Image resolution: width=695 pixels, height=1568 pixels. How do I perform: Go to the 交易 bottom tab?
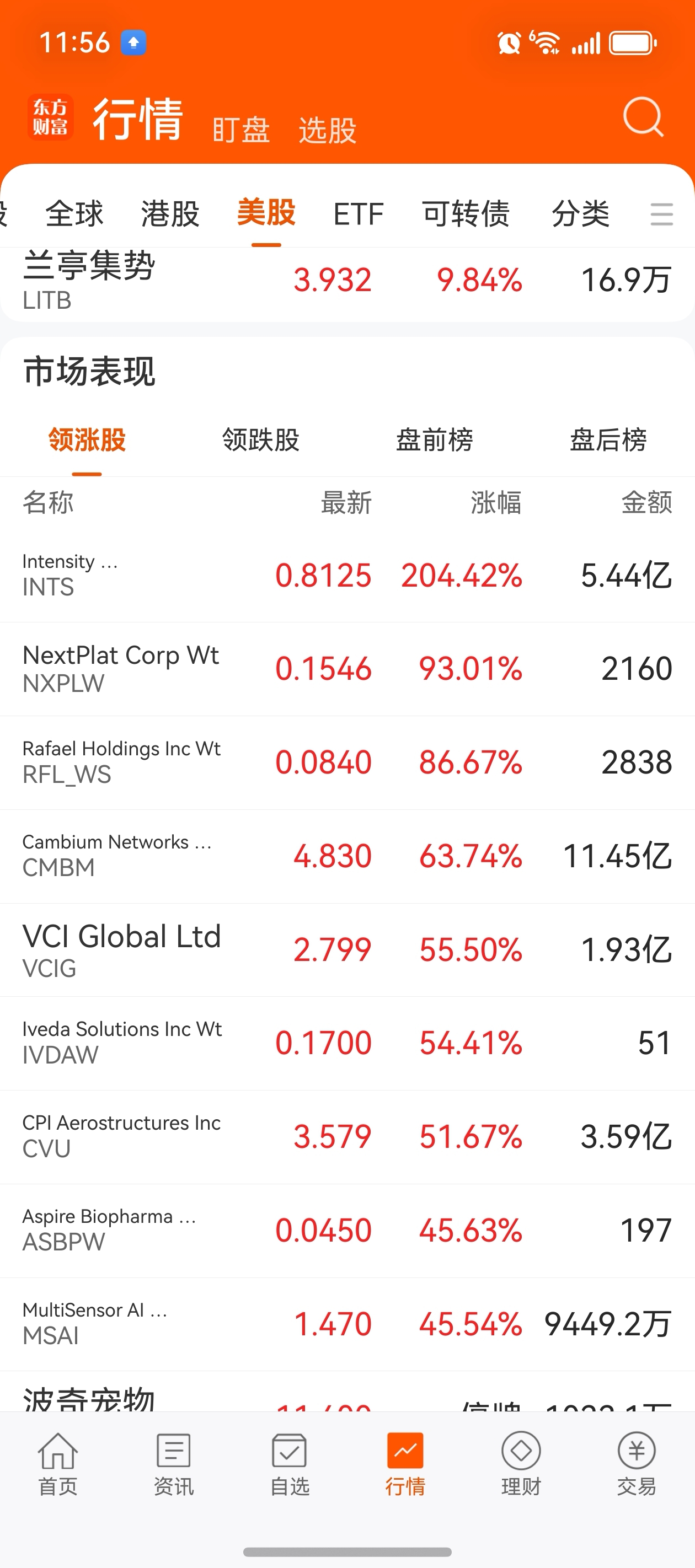coord(637,1463)
